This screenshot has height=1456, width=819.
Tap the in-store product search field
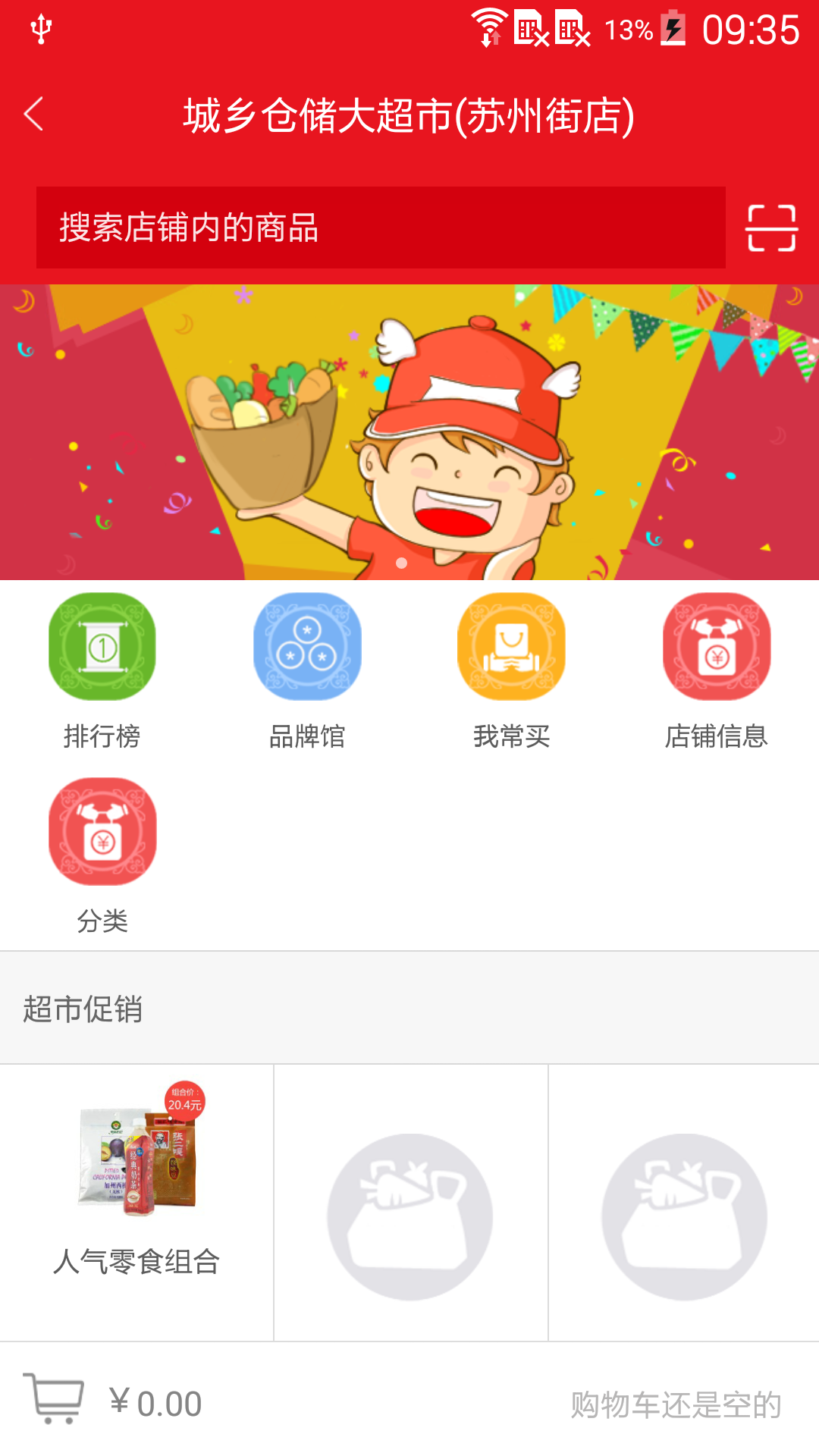coord(381,227)
